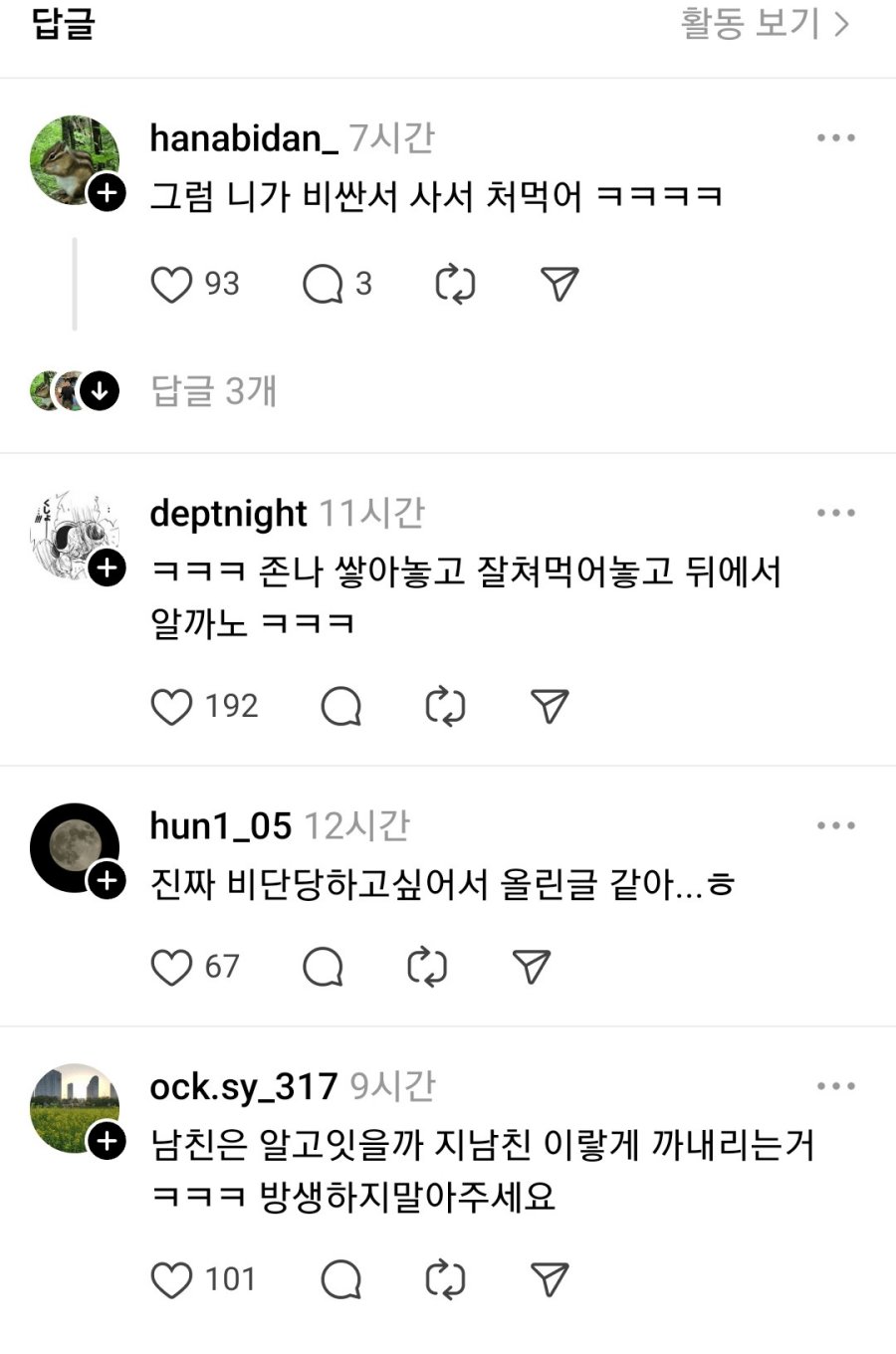Send hanabidan_'s comment using the share arrow
The image size is (896, 1354).
(x=559, y=284)
